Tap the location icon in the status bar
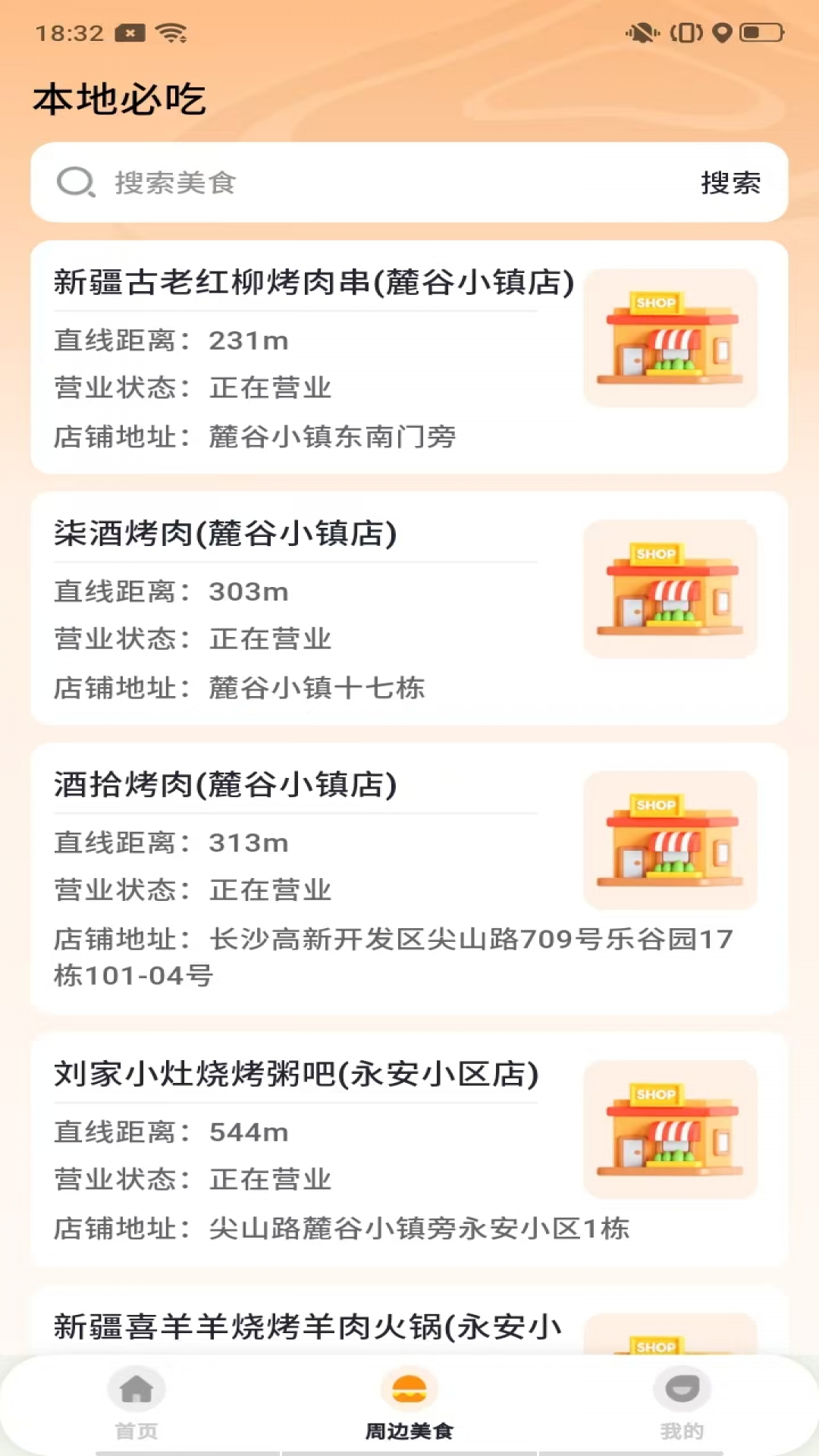 tap(723, 33)
